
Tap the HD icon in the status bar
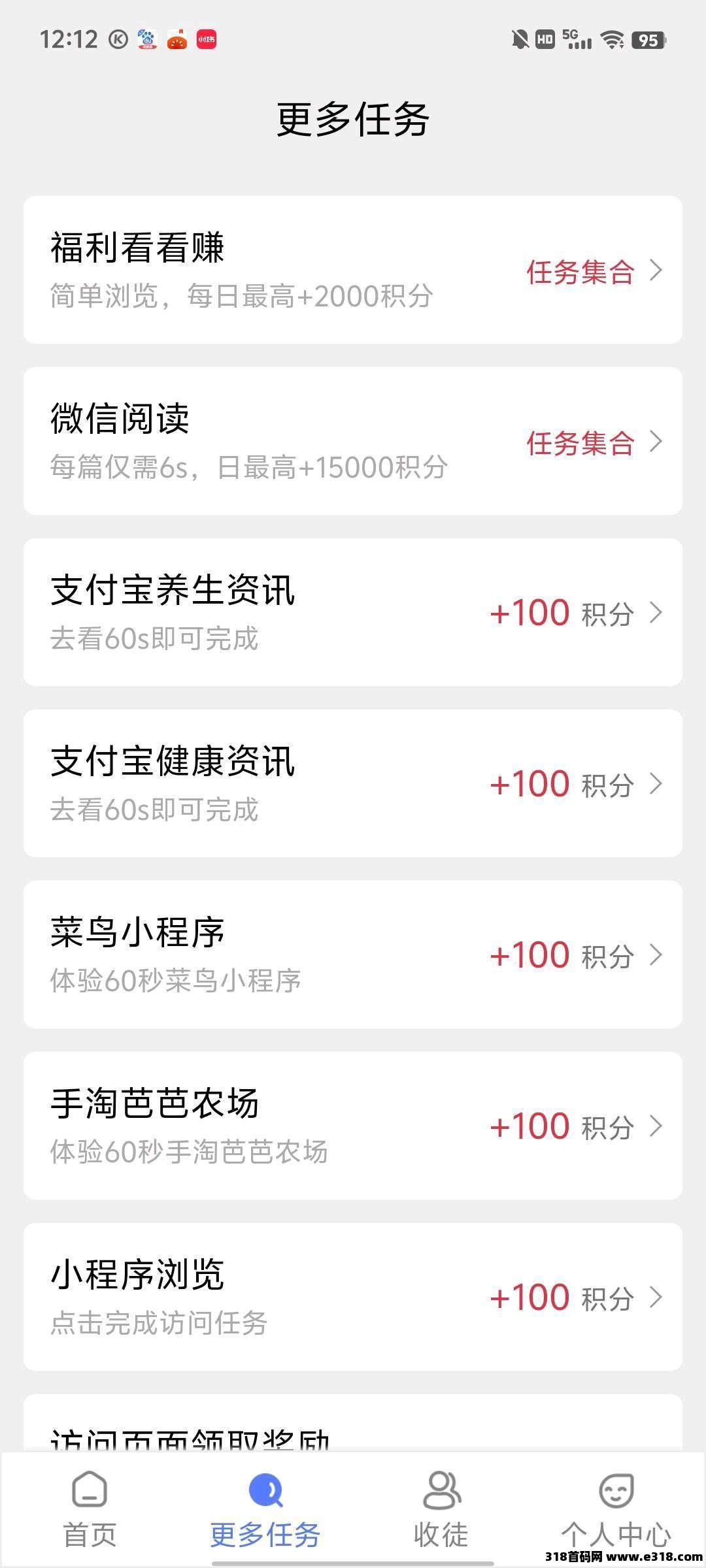pyautogui.click(x=544, y=41)
